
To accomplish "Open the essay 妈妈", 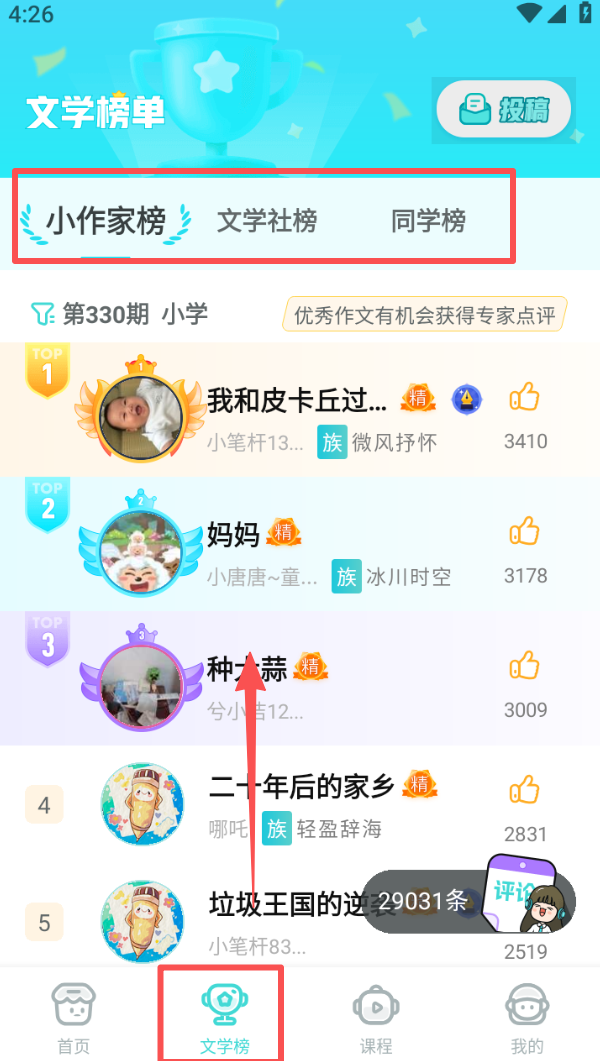I will 233,534.
